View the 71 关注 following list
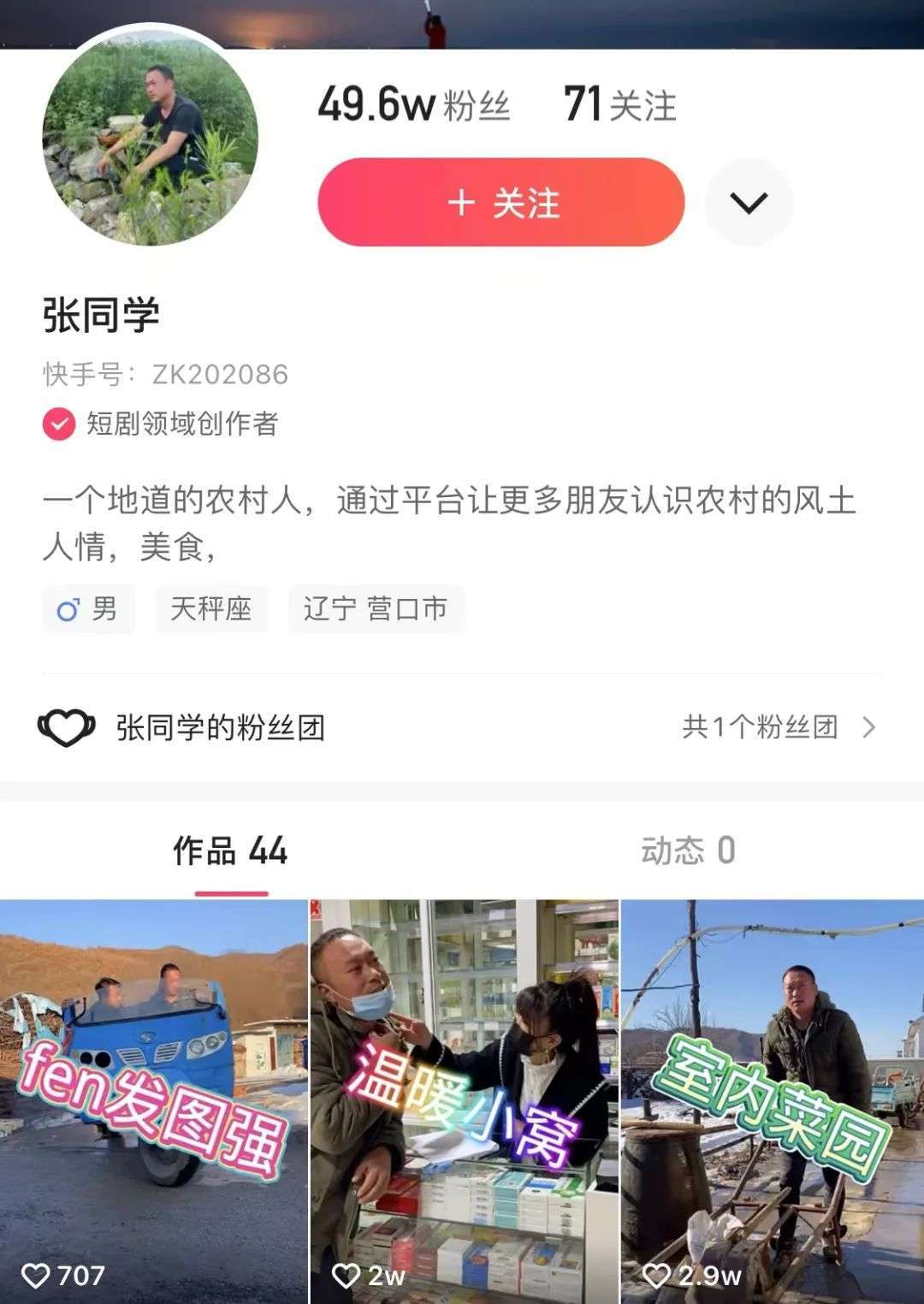Image resolution: width=924 pixels, height=1304 pixels. [x=620, y=105]
